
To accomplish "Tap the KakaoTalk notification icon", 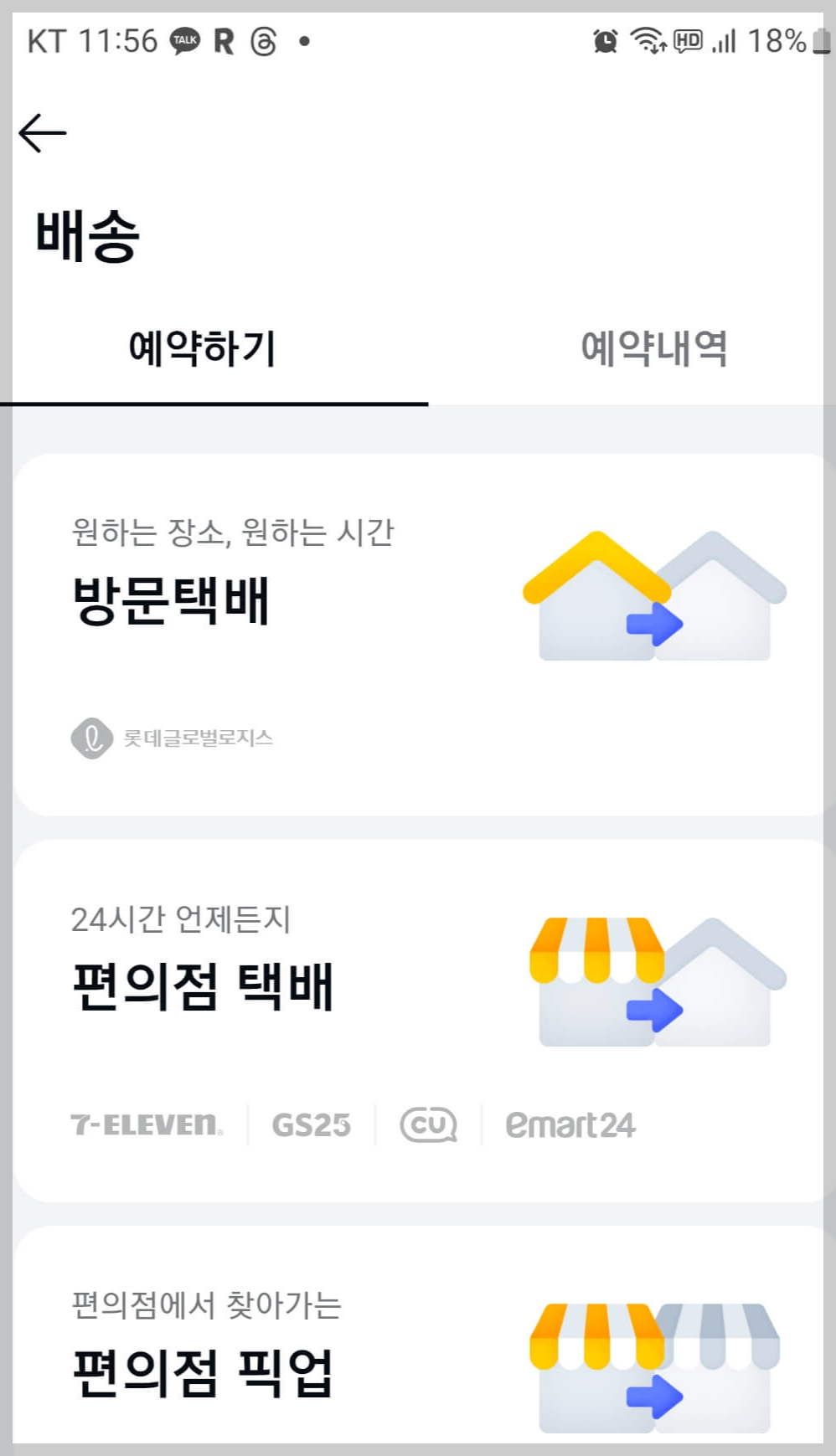I will click(x=186, y=40).
